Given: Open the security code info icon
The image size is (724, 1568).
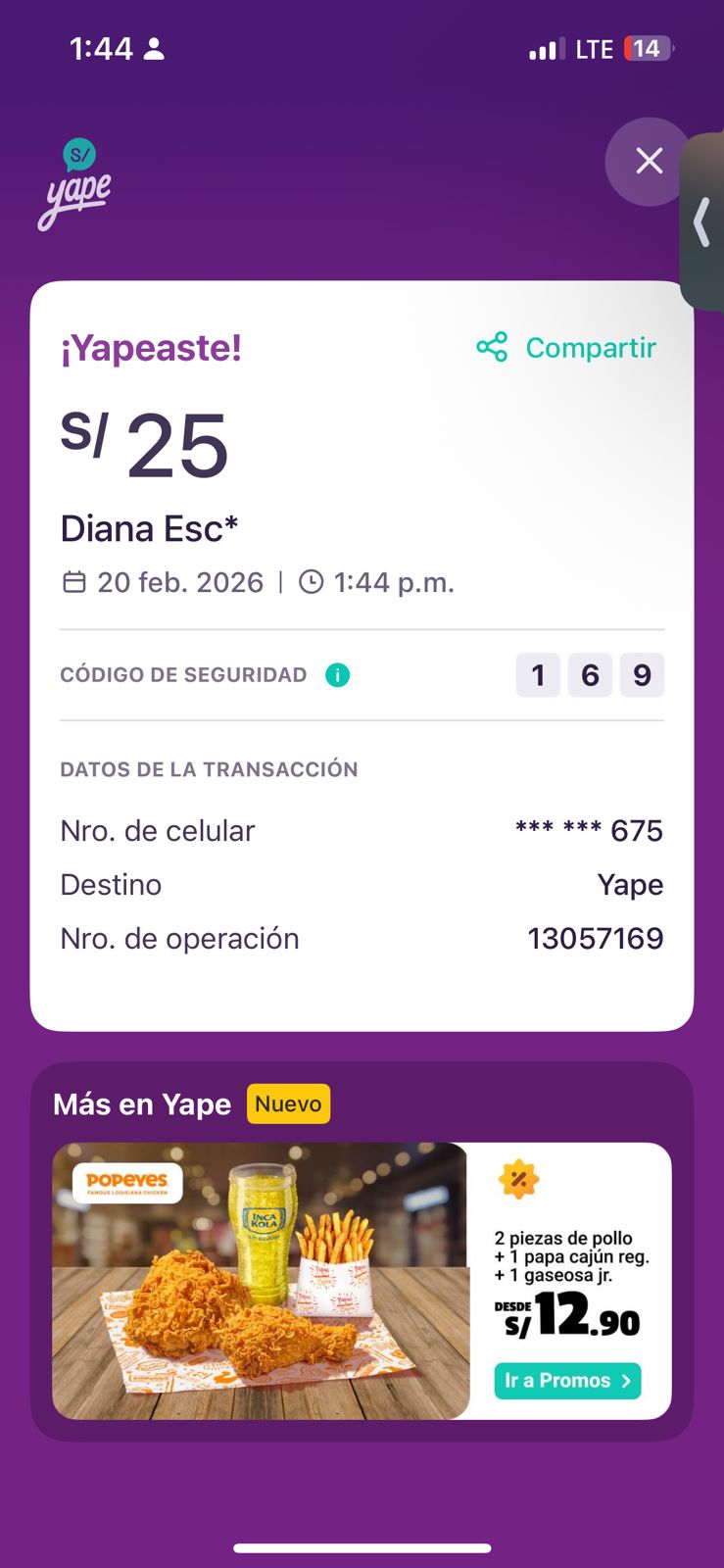Looking at the screenshot, I should [x=337, y=675].
